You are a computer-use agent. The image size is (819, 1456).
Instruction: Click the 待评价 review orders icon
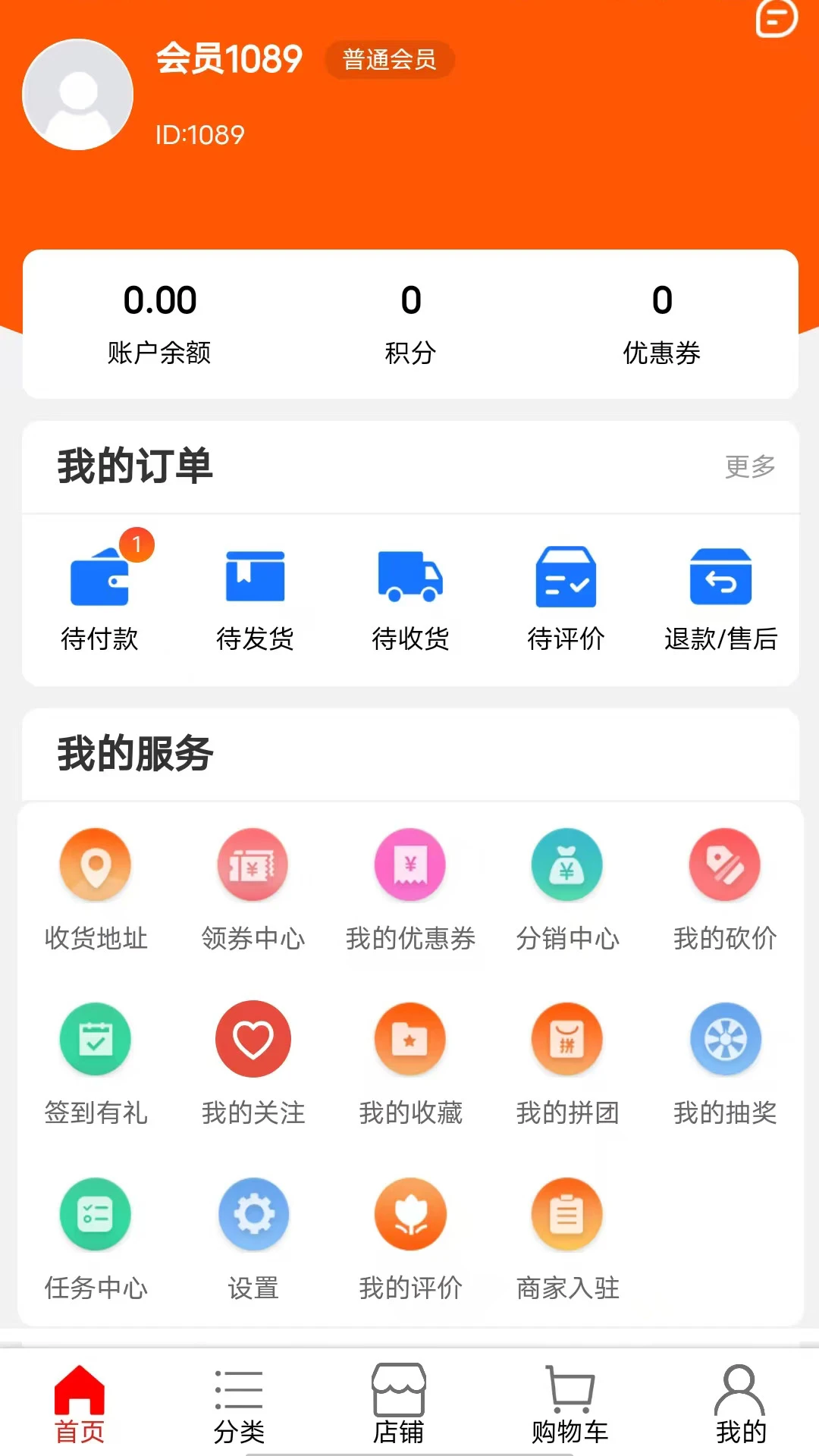[x=566, y=579]
